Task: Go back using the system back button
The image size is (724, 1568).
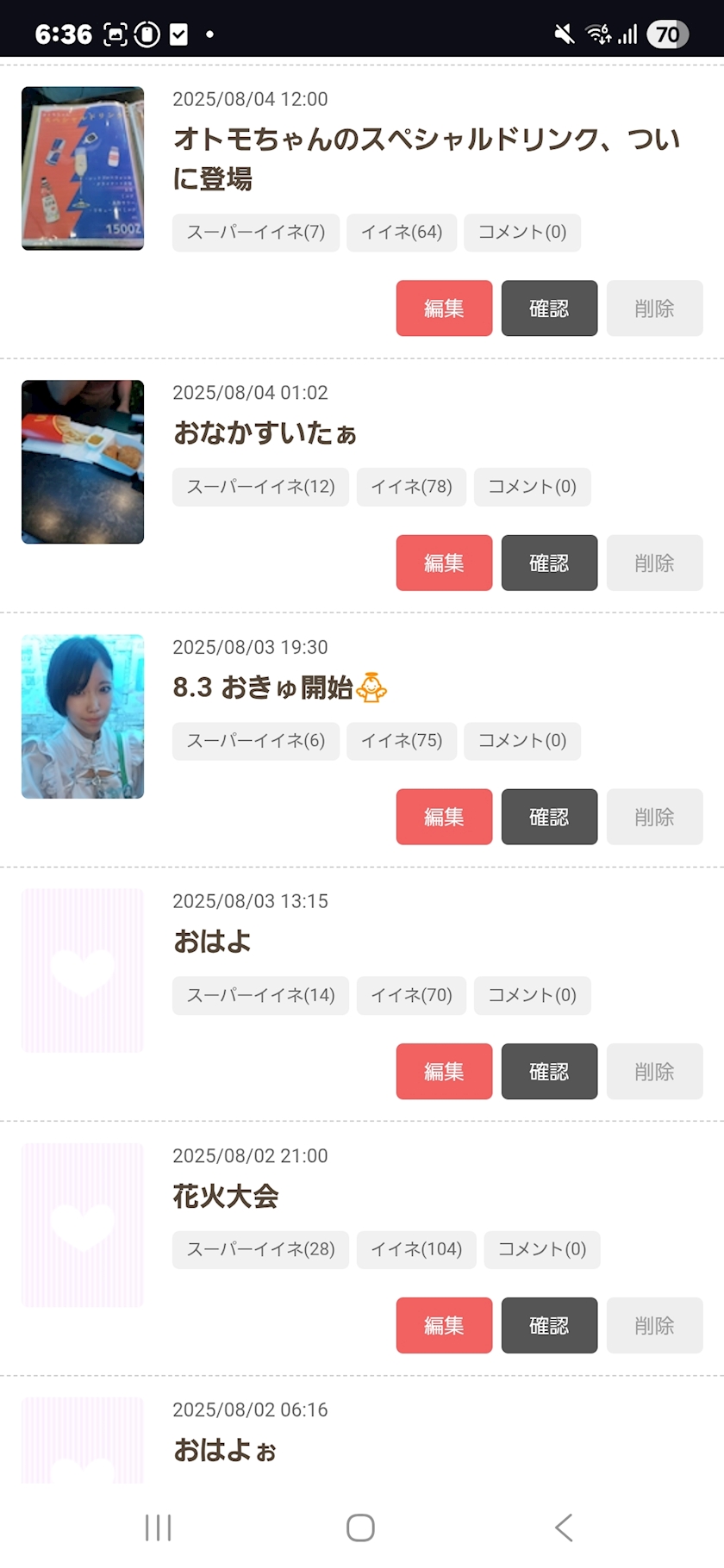Action: pos(564,1528)
